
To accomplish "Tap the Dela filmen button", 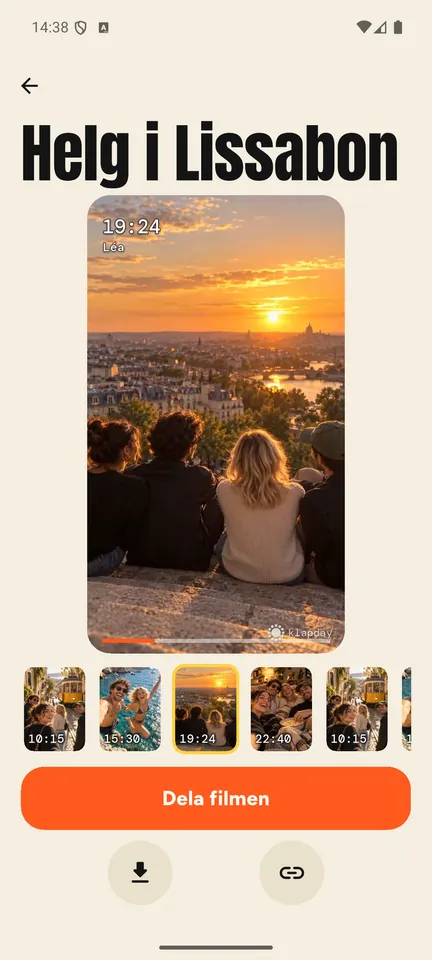I will pos(216,798).
